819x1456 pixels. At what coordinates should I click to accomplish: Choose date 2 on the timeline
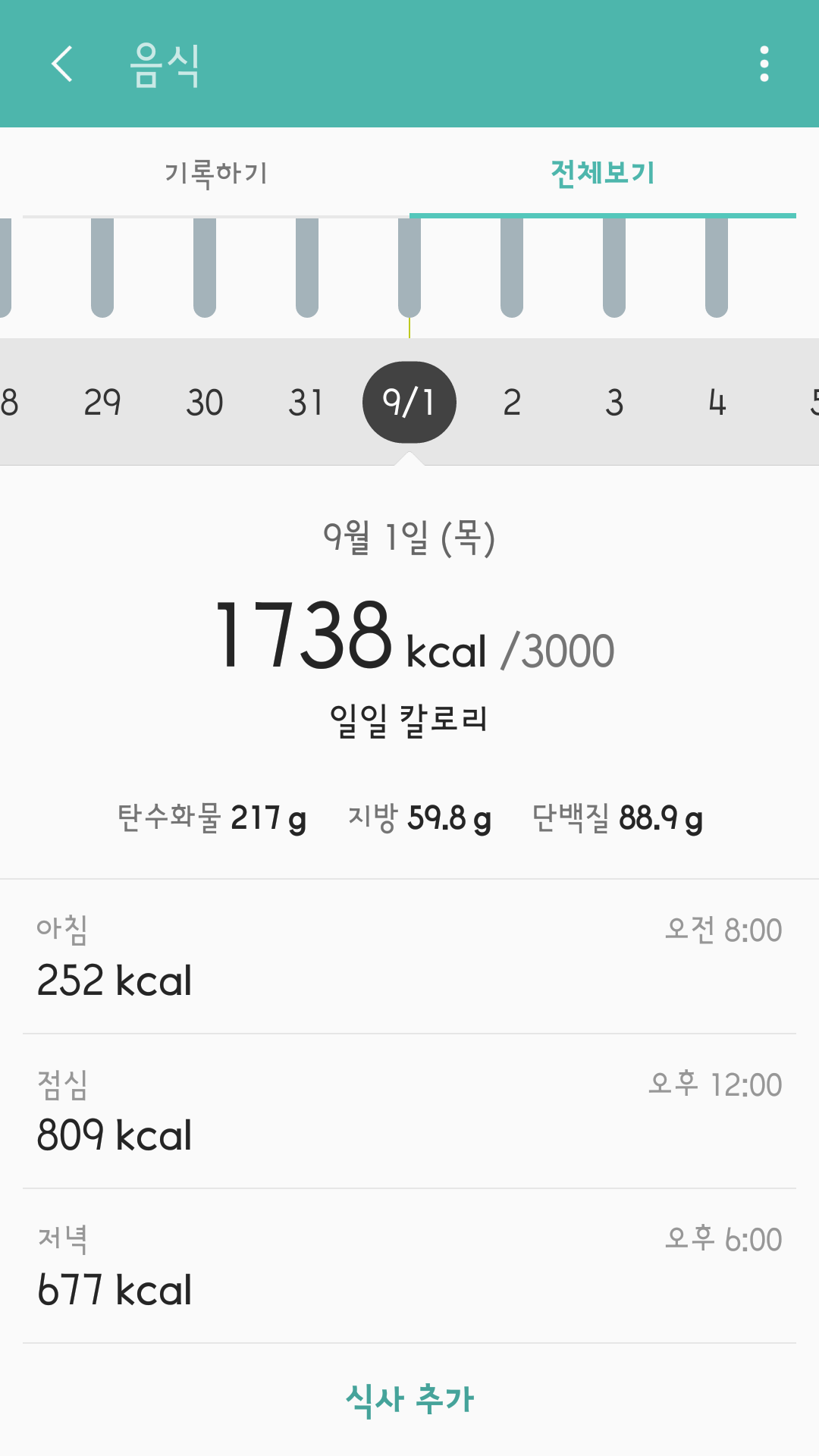[x=512, y=402]
